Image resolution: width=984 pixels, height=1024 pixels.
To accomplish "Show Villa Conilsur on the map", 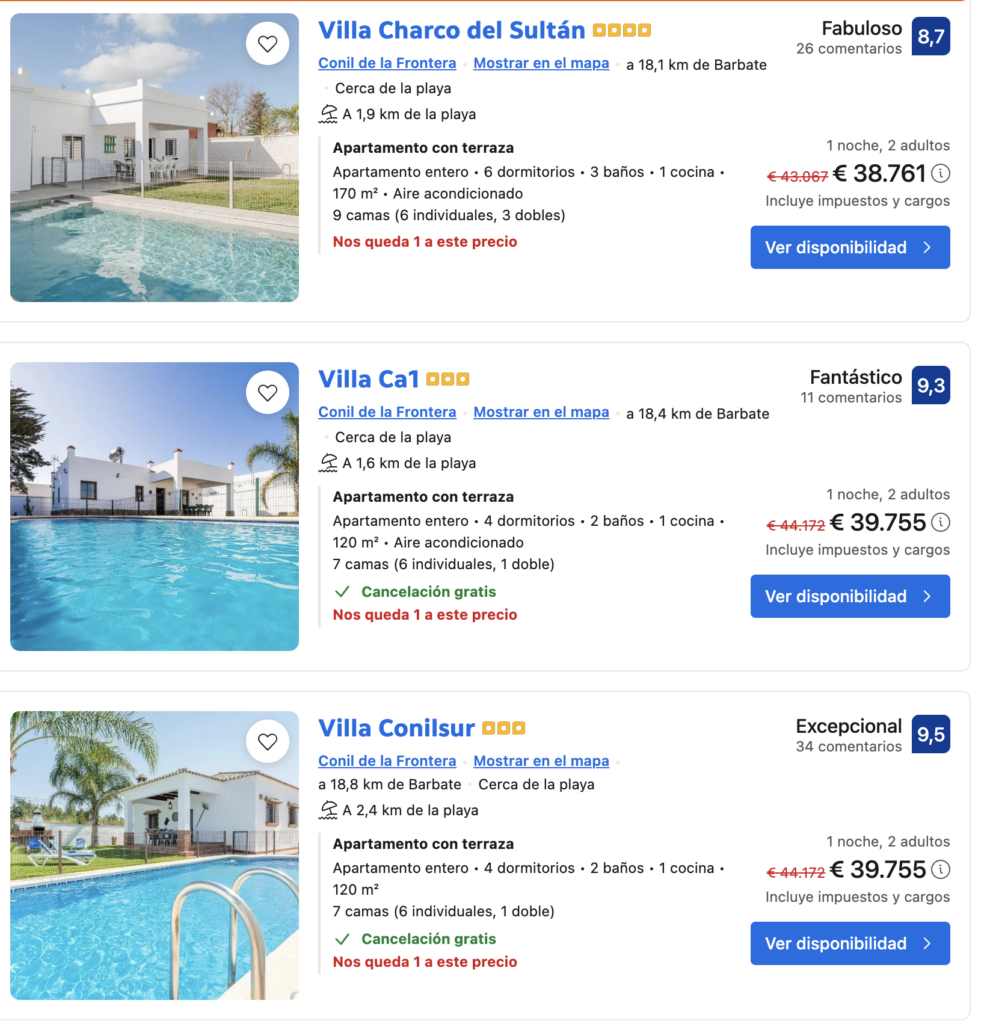I will pyautogui.click(x=541, y=761).
